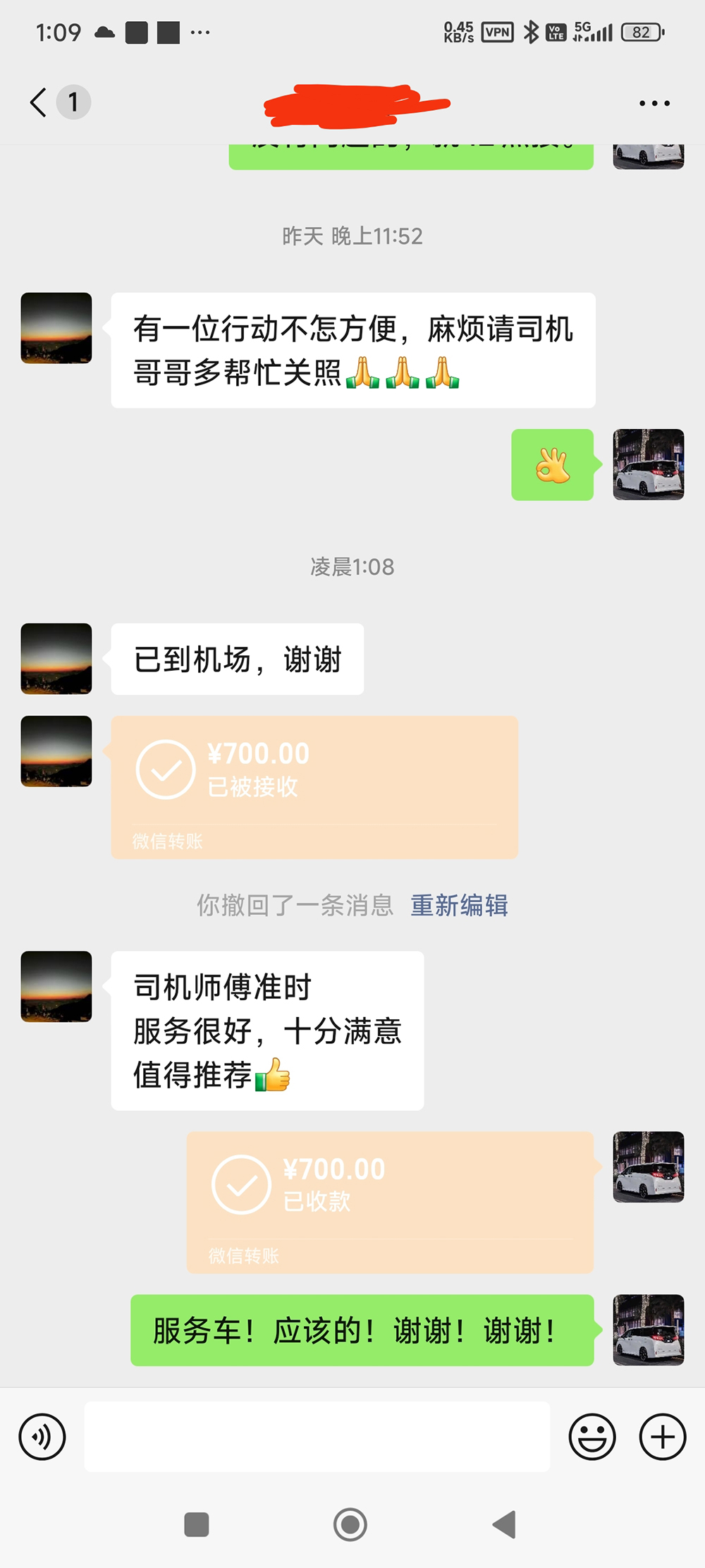Open recent apps with square button
The width and height of the screenshot is (705, 1568).
click(x=197, y=1524)
